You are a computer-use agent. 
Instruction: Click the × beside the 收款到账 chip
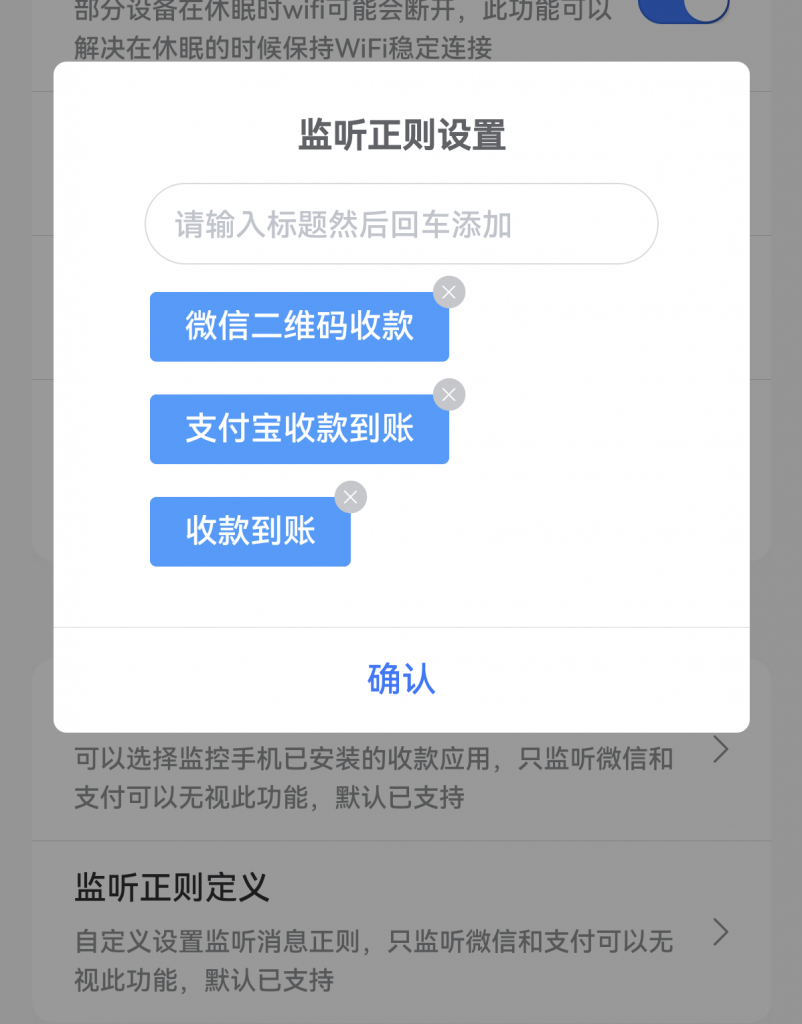350,497
